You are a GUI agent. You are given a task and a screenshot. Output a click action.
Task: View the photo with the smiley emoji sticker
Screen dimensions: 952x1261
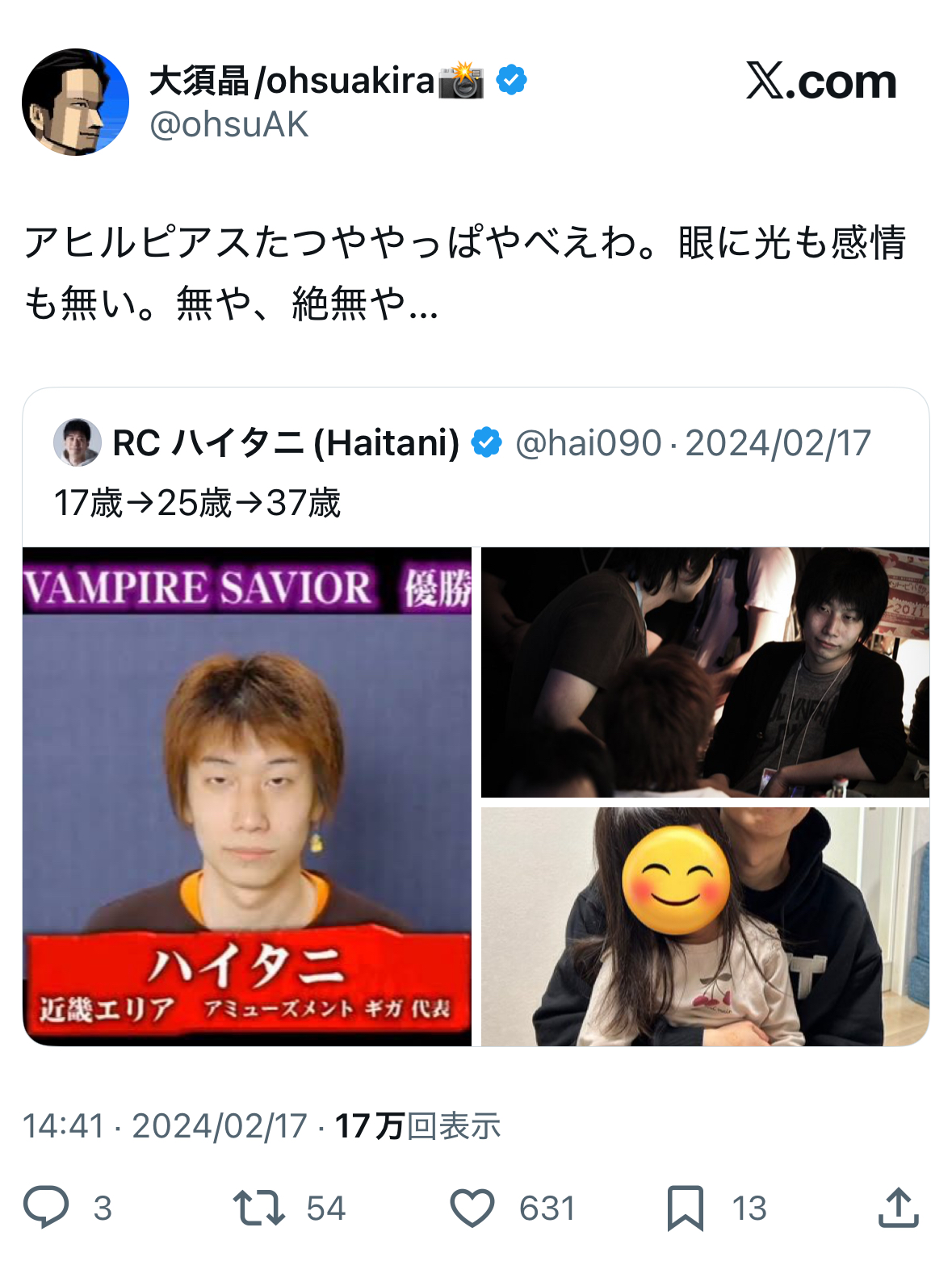pos(705,926)
